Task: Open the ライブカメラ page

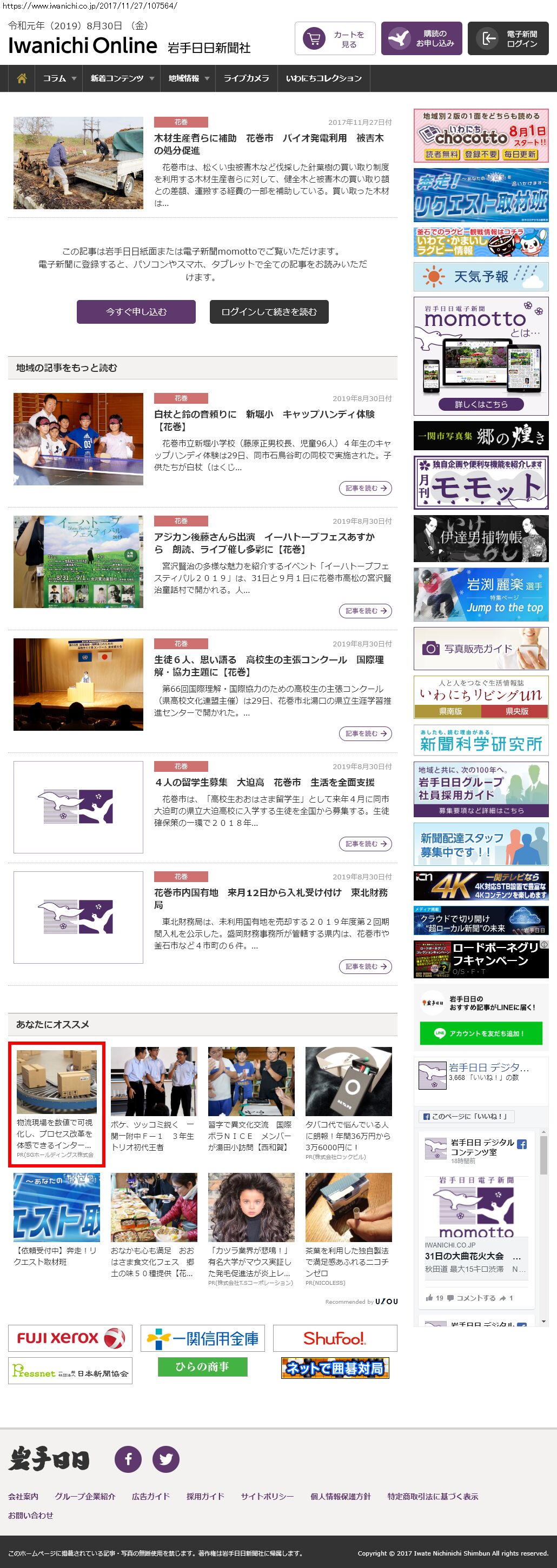Action: (x=246, y=78)
